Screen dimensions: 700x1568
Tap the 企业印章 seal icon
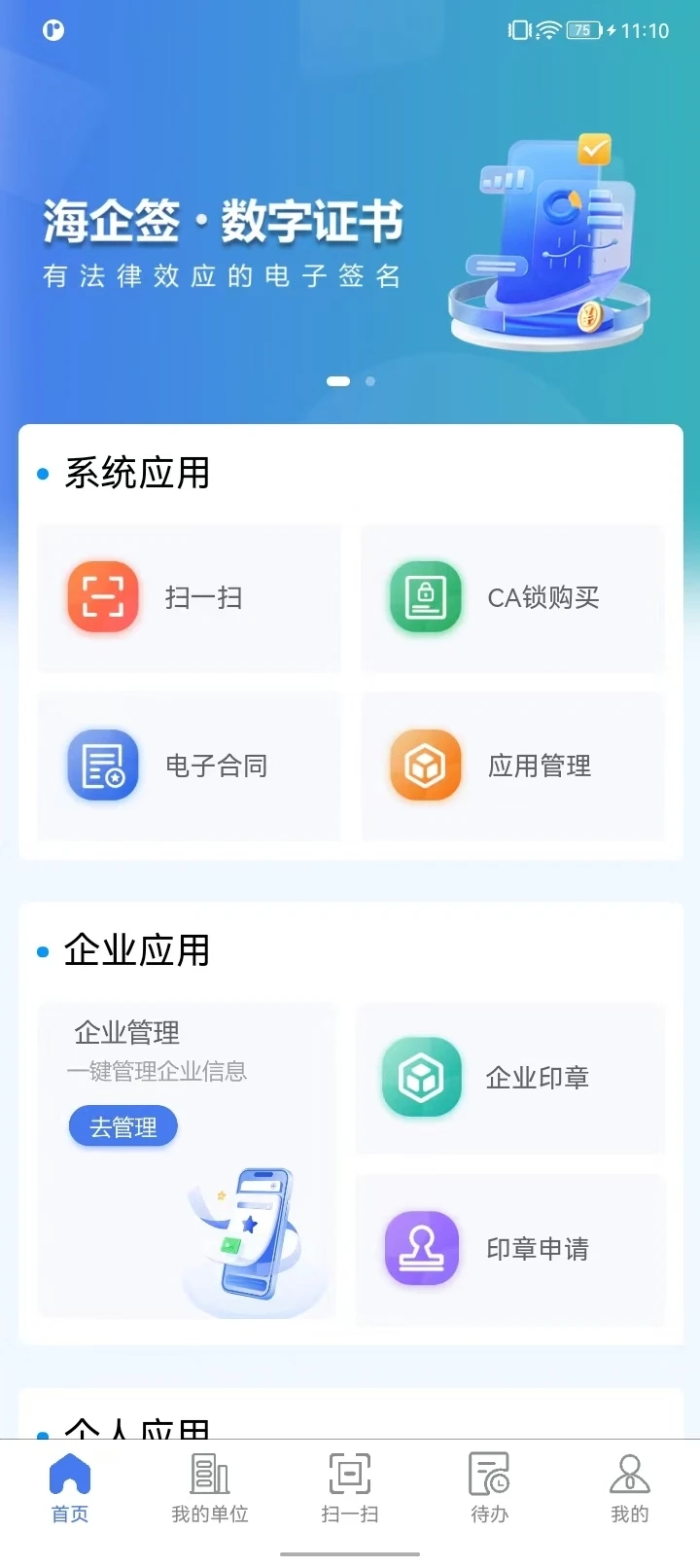[420, 1078]
